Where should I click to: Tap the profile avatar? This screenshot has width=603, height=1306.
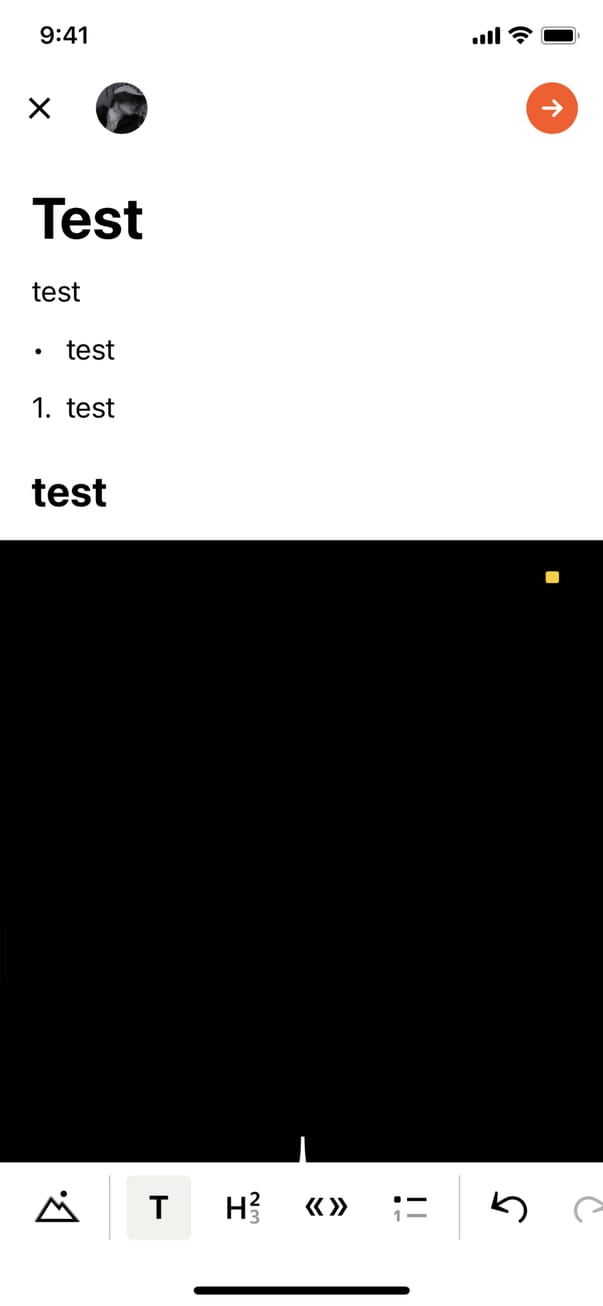(121, 108)
